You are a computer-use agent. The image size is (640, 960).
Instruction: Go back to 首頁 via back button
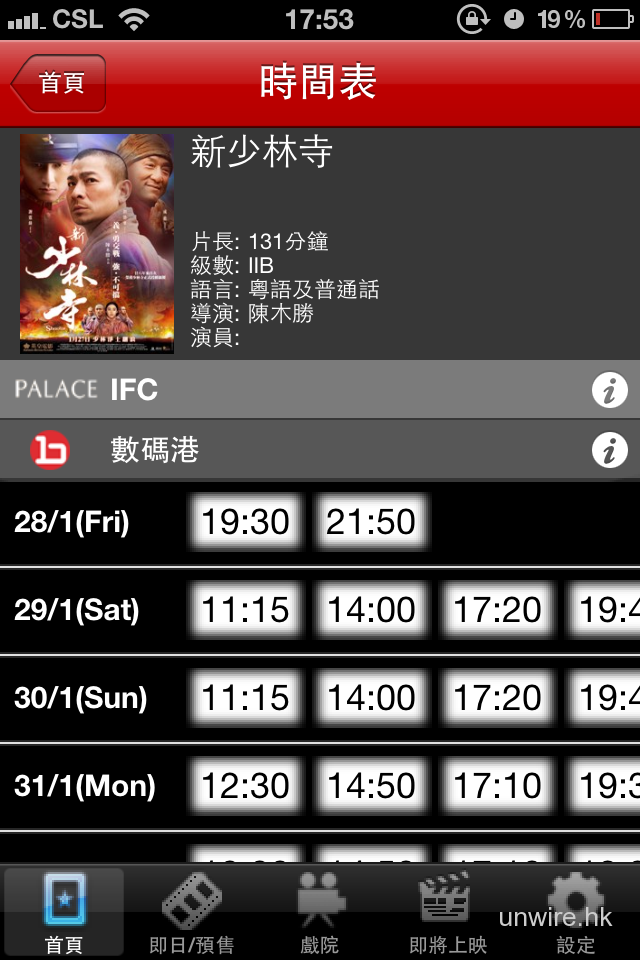pos(60,83)
